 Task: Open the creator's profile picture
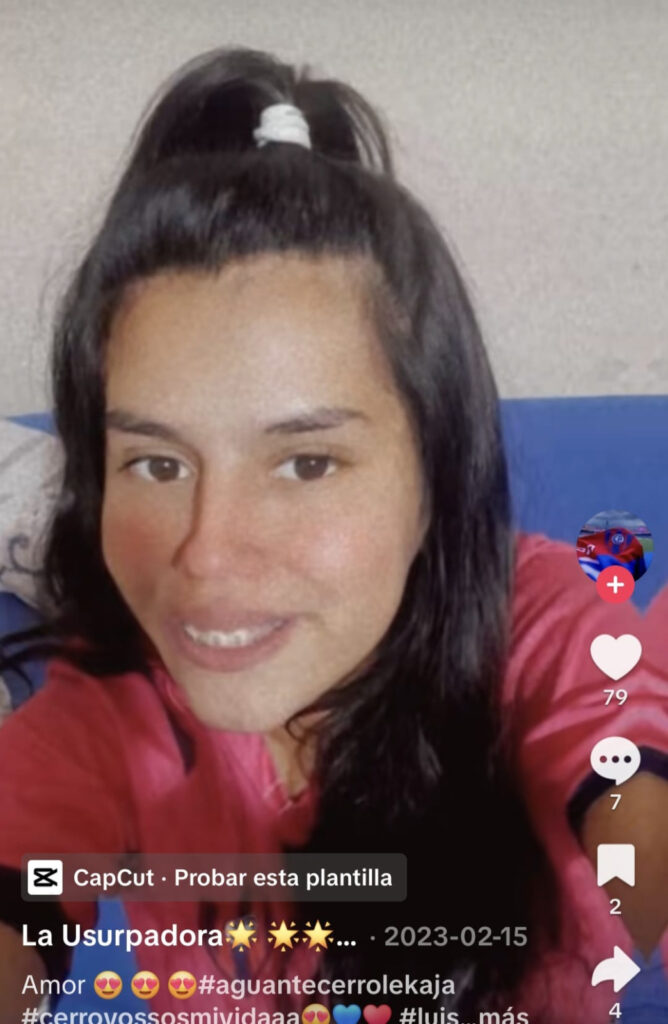point(615,543)
